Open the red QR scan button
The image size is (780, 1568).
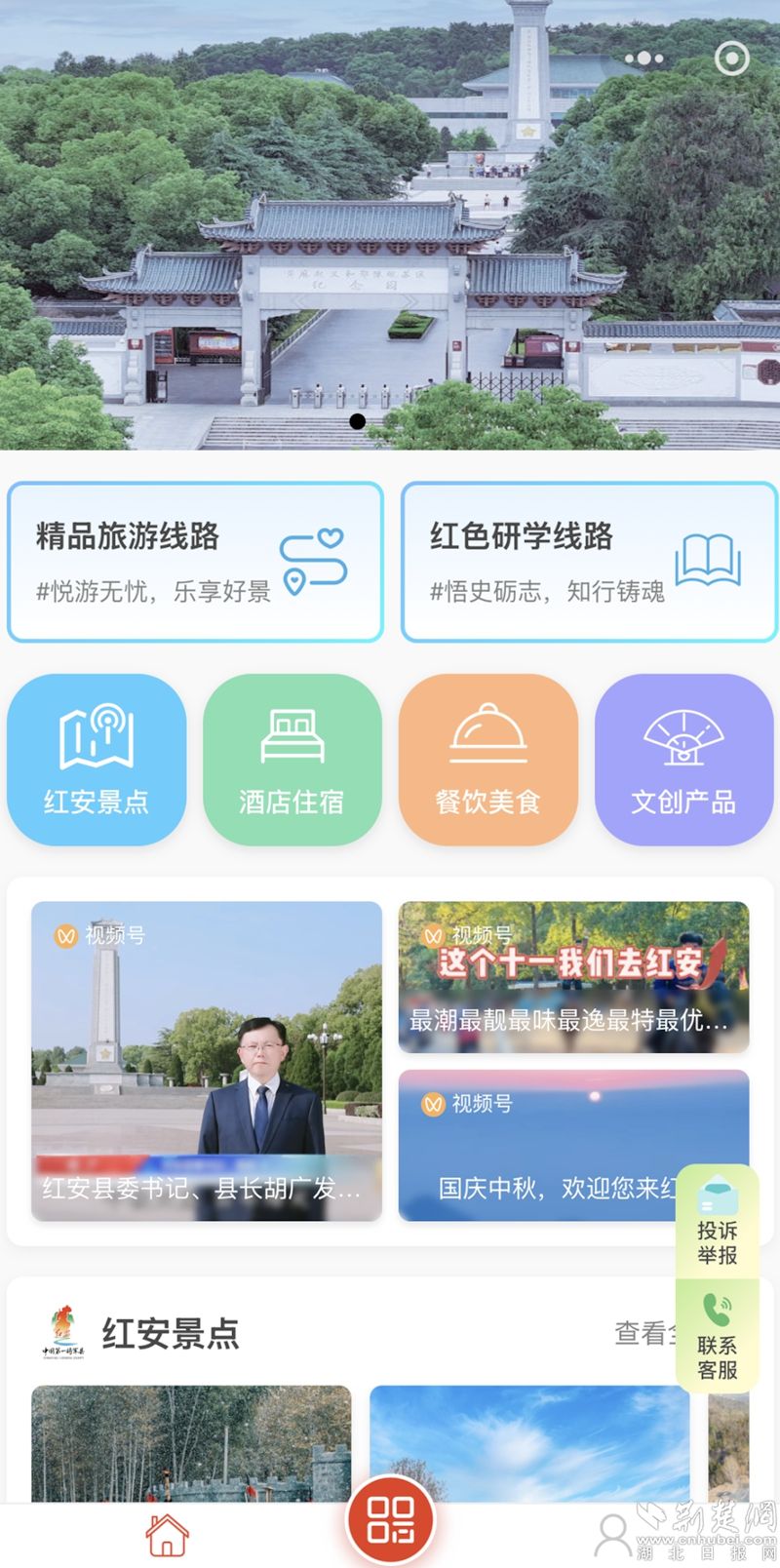pos(391,1521)
